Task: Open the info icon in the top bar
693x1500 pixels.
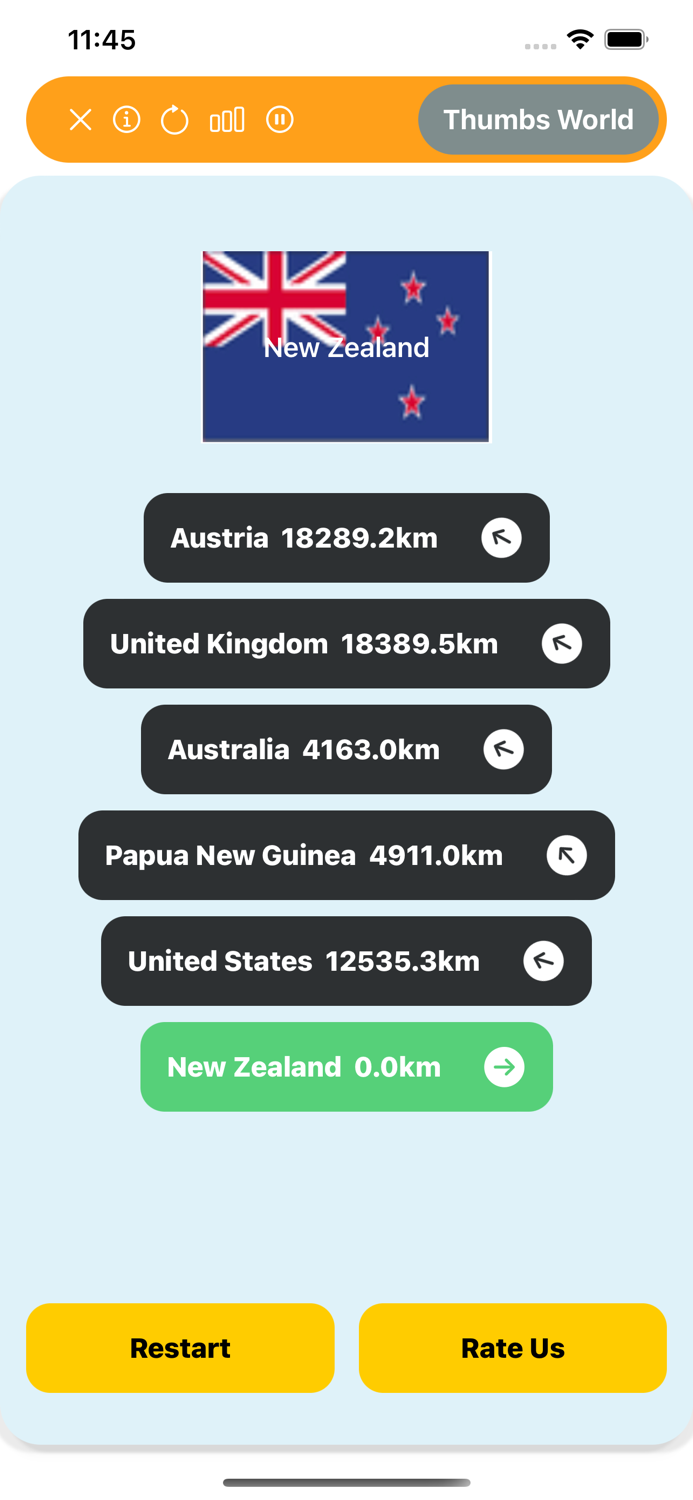Action: (x=127, y=120)
